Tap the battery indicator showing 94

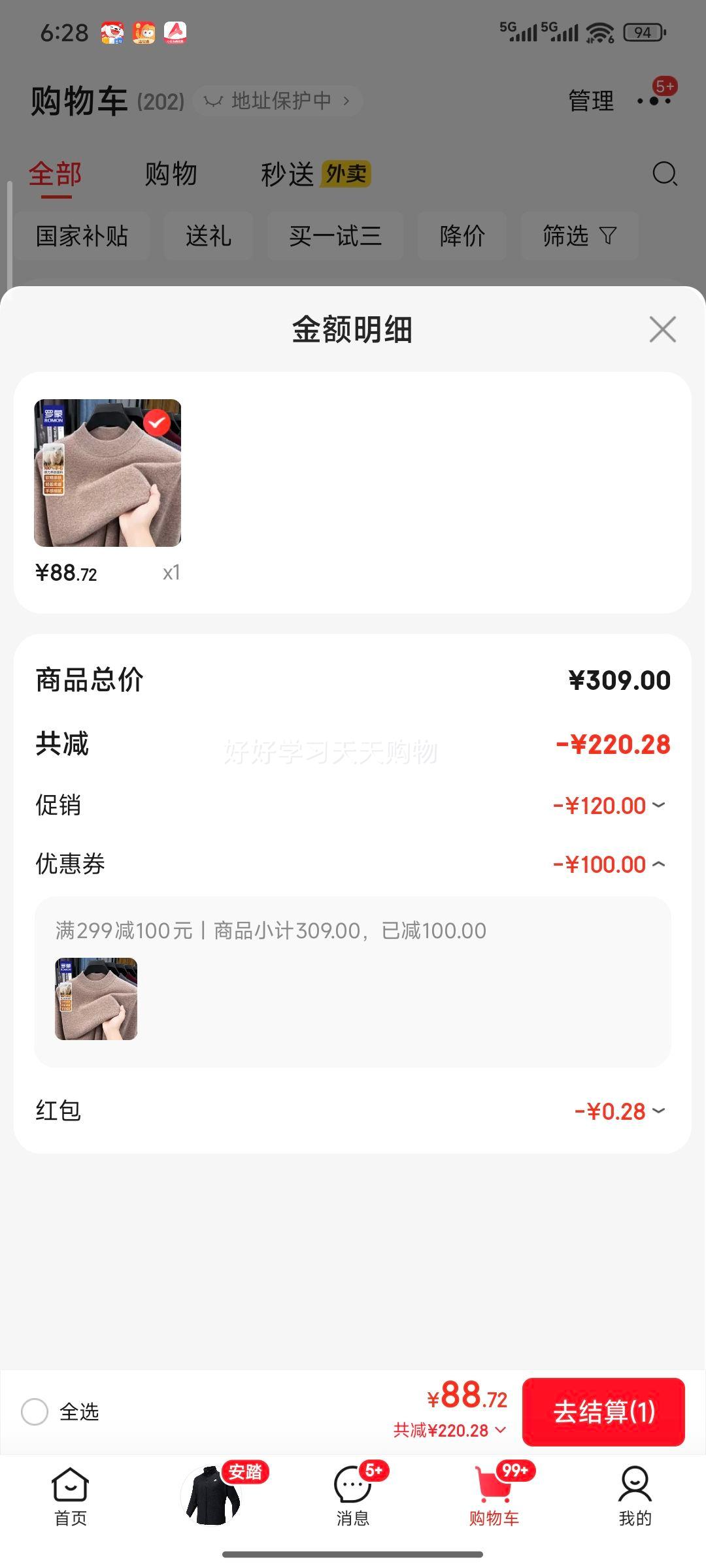[x=643, y=31]
